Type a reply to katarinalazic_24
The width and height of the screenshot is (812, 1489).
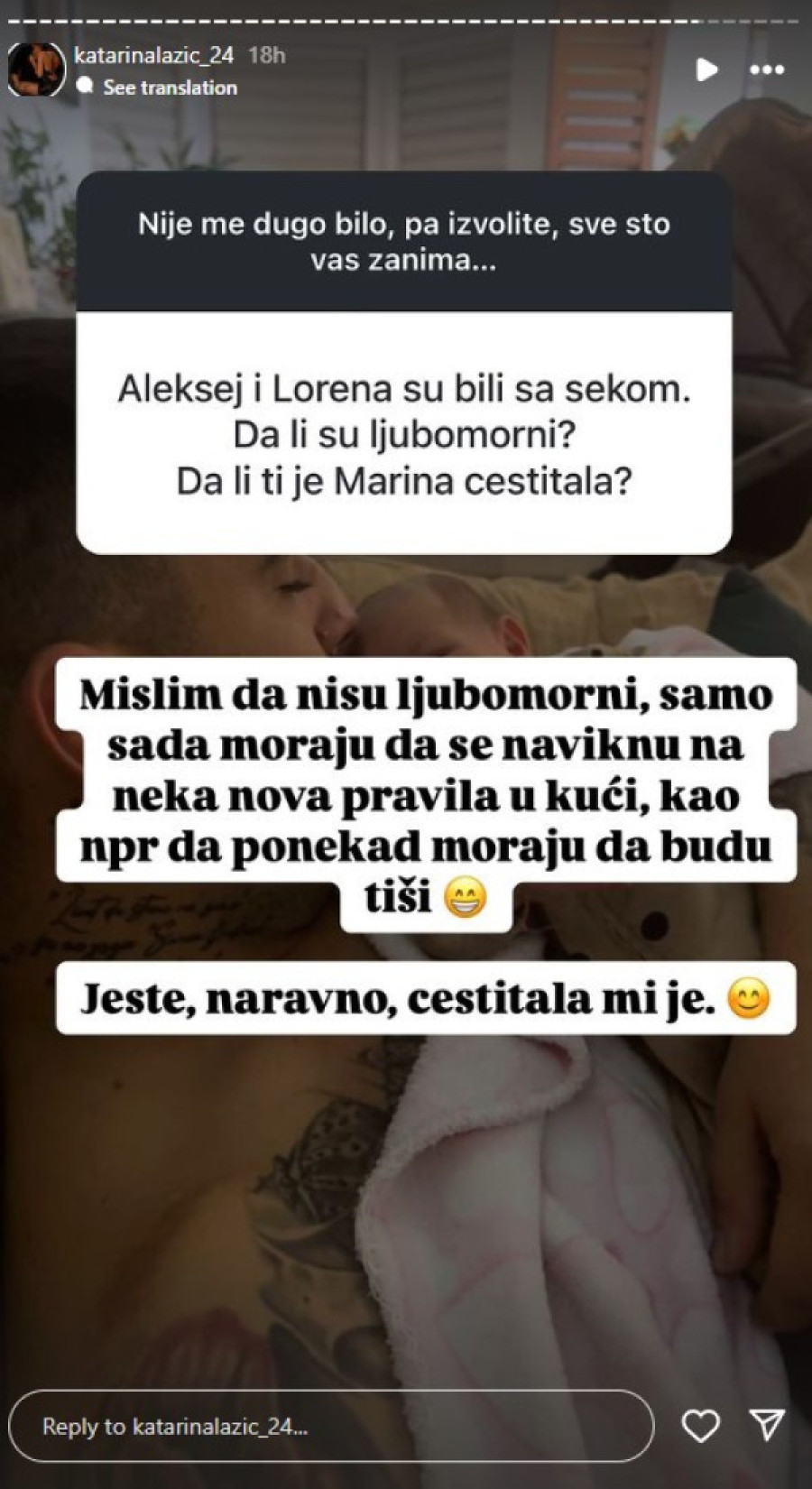330,1426
